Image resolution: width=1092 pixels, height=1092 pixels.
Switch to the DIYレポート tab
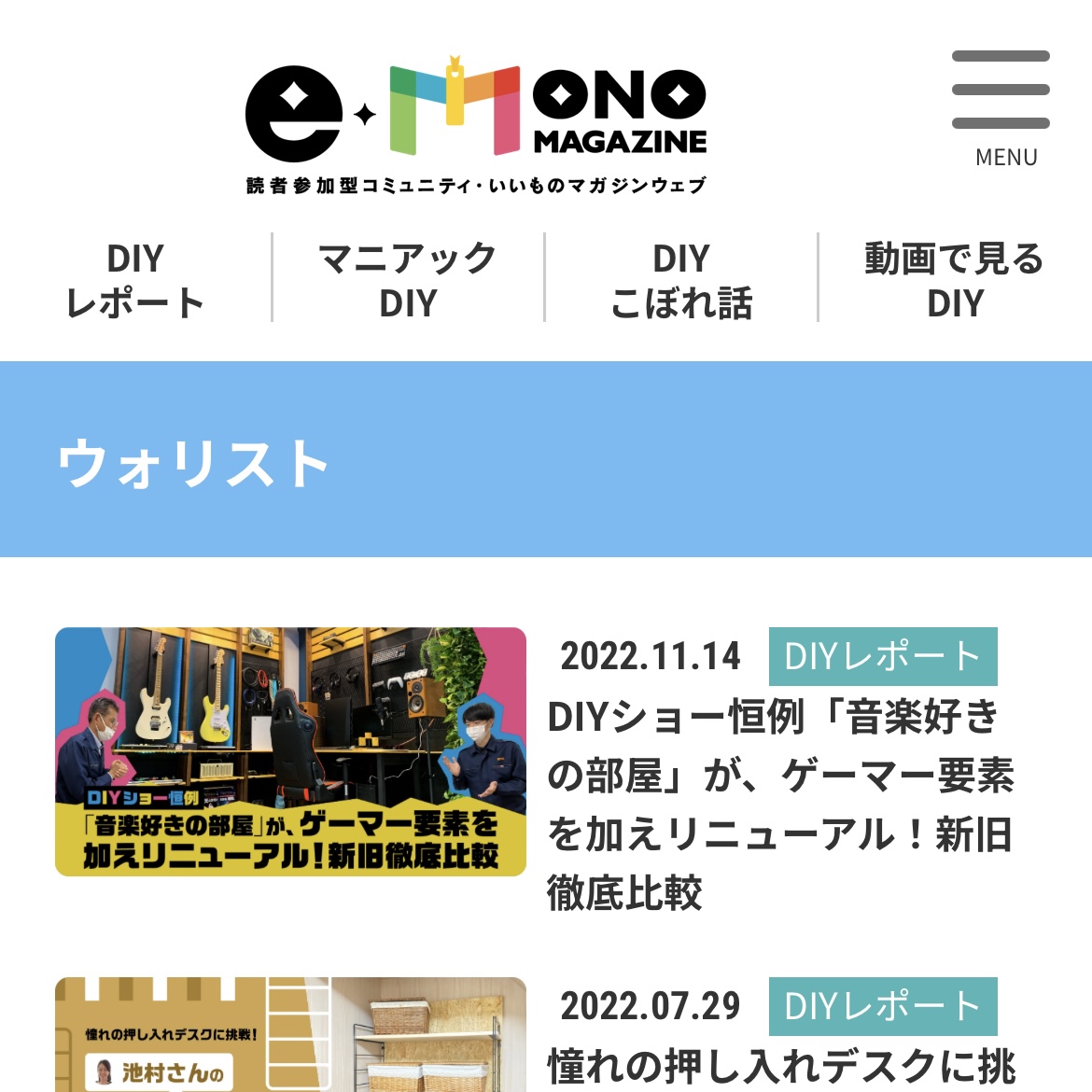[135, 280]
